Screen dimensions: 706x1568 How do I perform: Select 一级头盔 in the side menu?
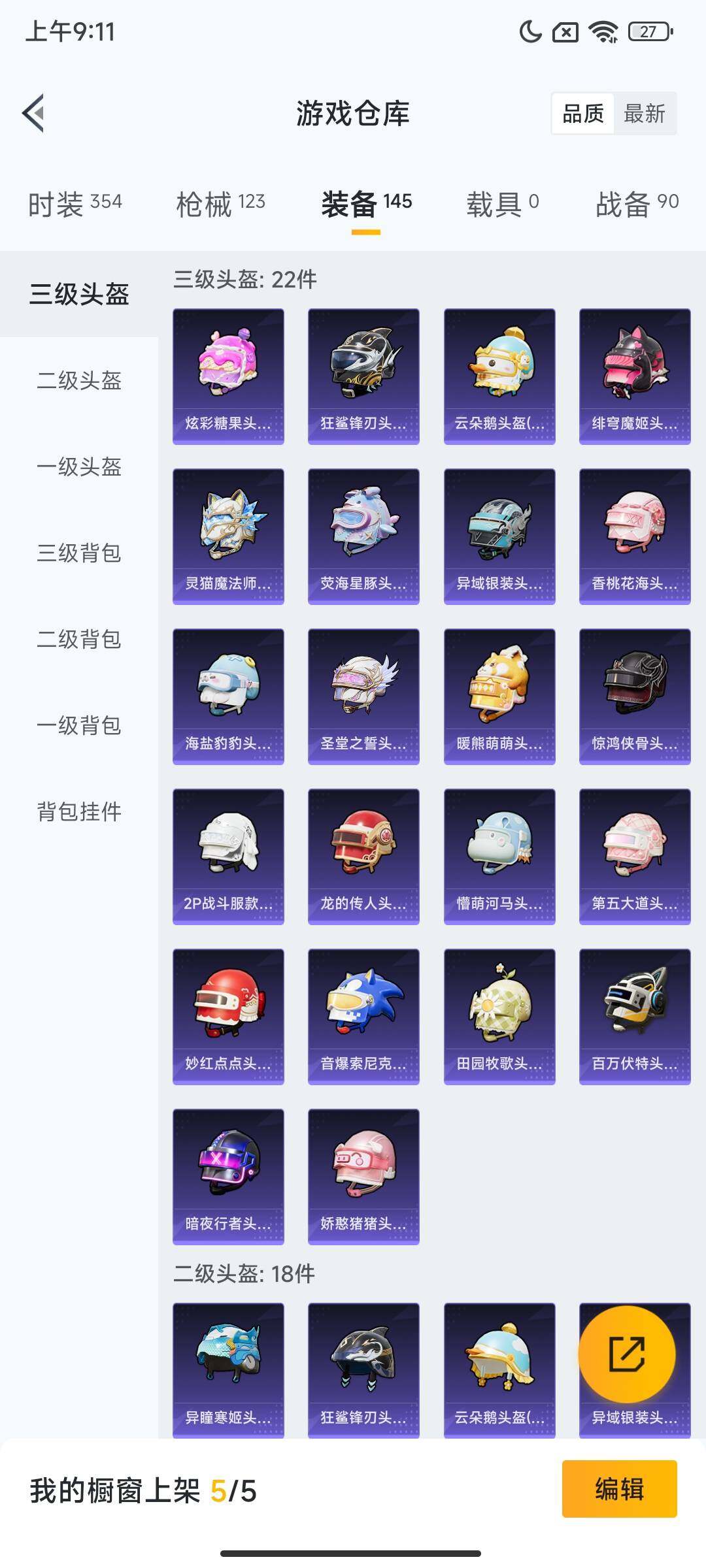pos(79,466)
